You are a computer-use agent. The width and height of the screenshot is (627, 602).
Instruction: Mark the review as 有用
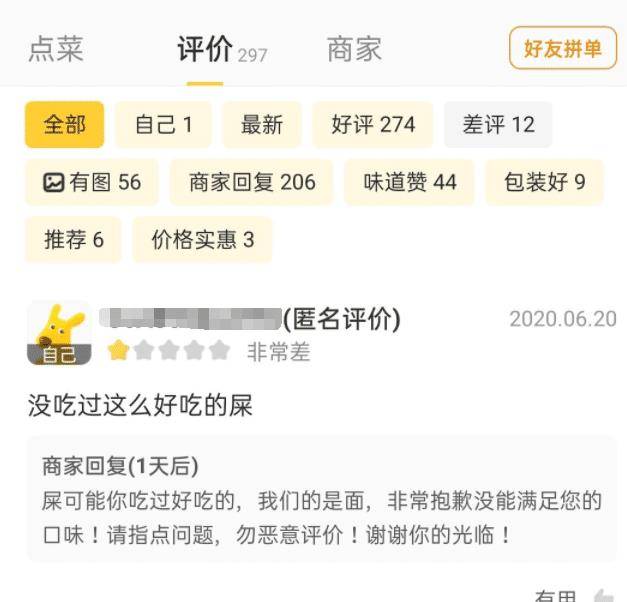click(572, 596)
